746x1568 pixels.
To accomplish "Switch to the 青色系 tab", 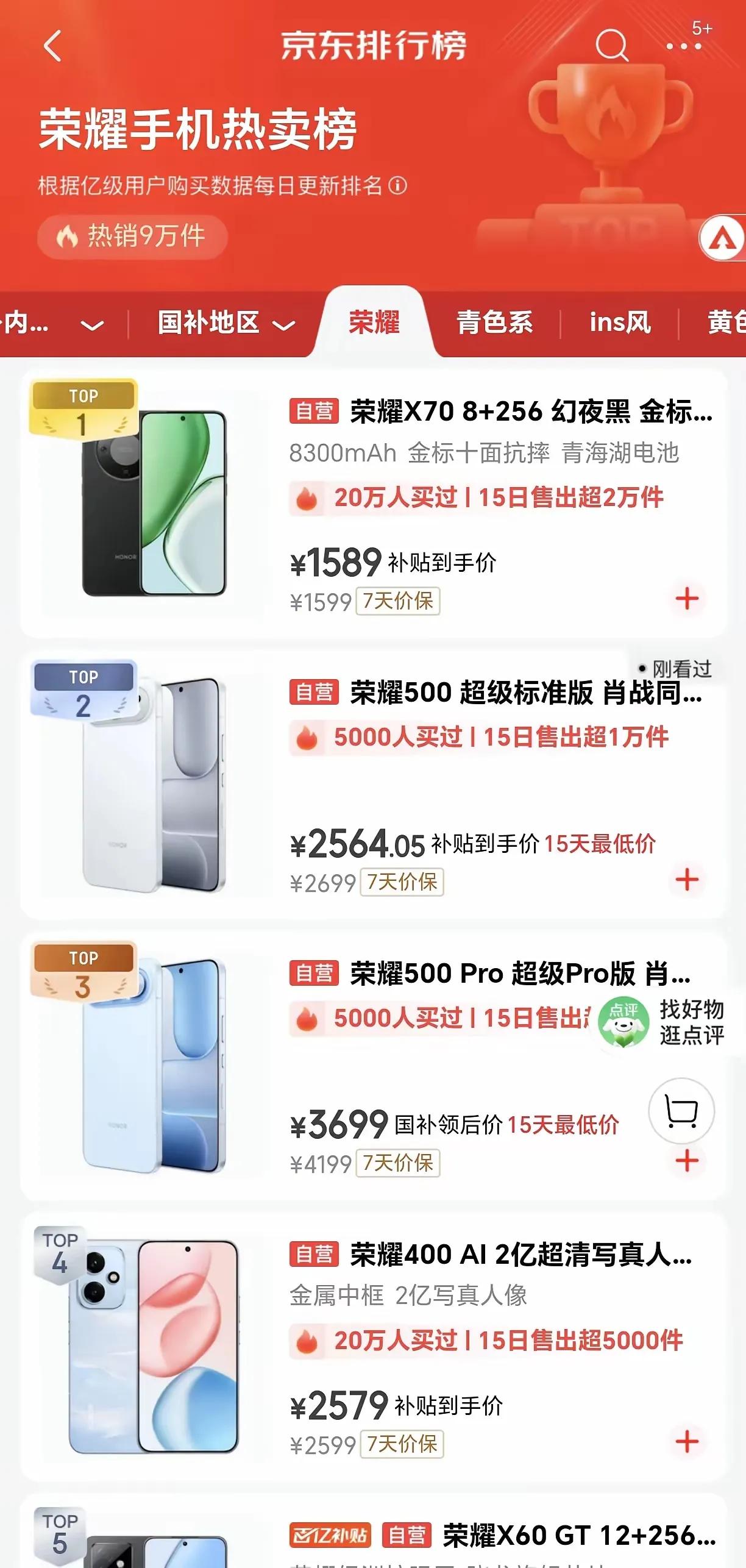I will pyautogui.click(x=494, y=323).
